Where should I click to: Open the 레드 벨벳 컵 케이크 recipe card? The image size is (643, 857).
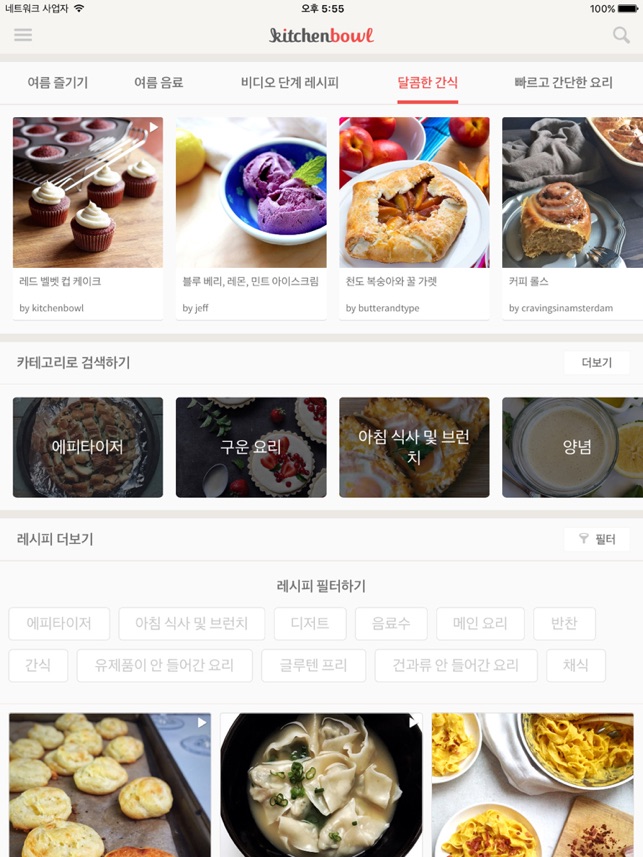[88, 218]
